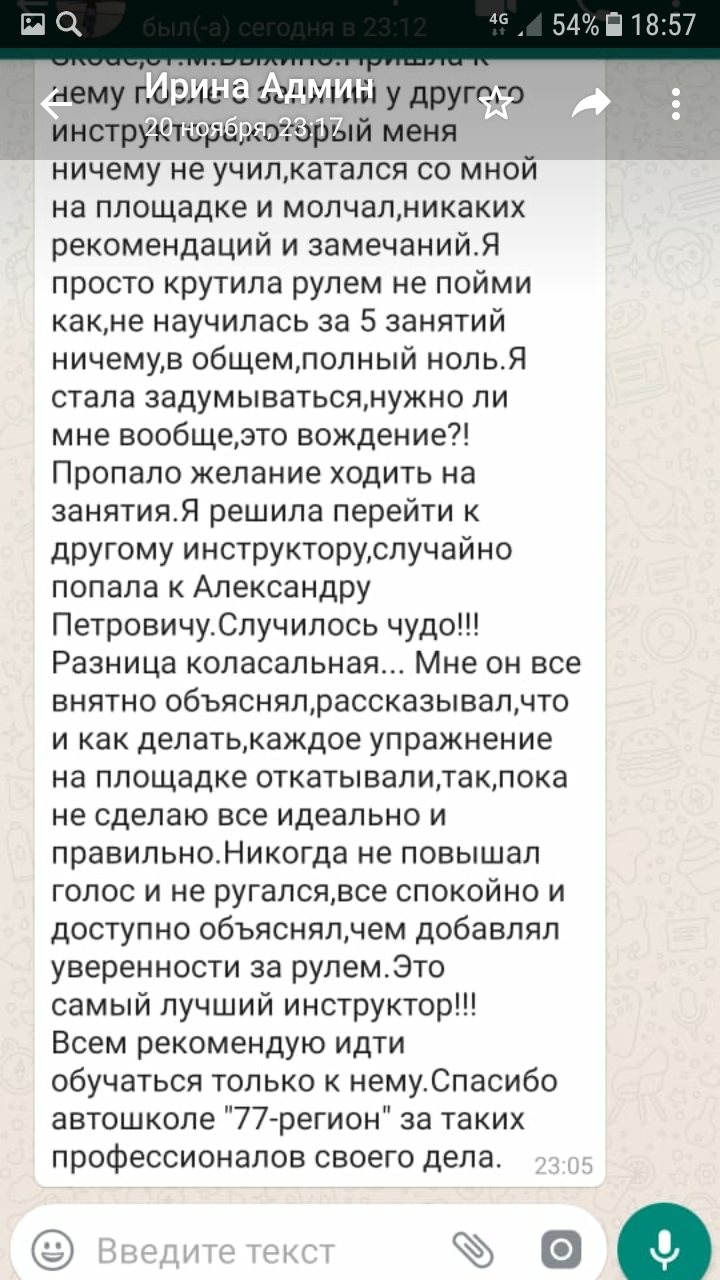Star this media message

click(496, 104)
